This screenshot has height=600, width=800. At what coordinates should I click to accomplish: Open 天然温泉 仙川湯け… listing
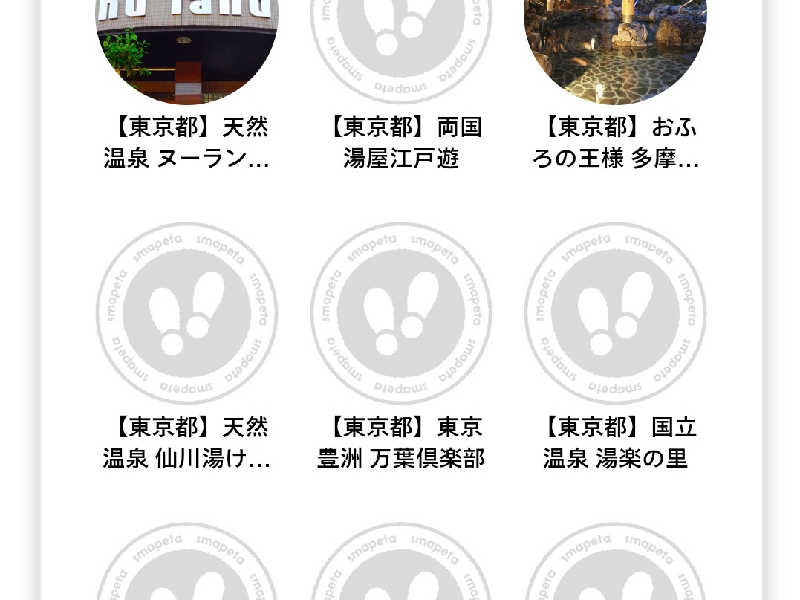[186, 442]
